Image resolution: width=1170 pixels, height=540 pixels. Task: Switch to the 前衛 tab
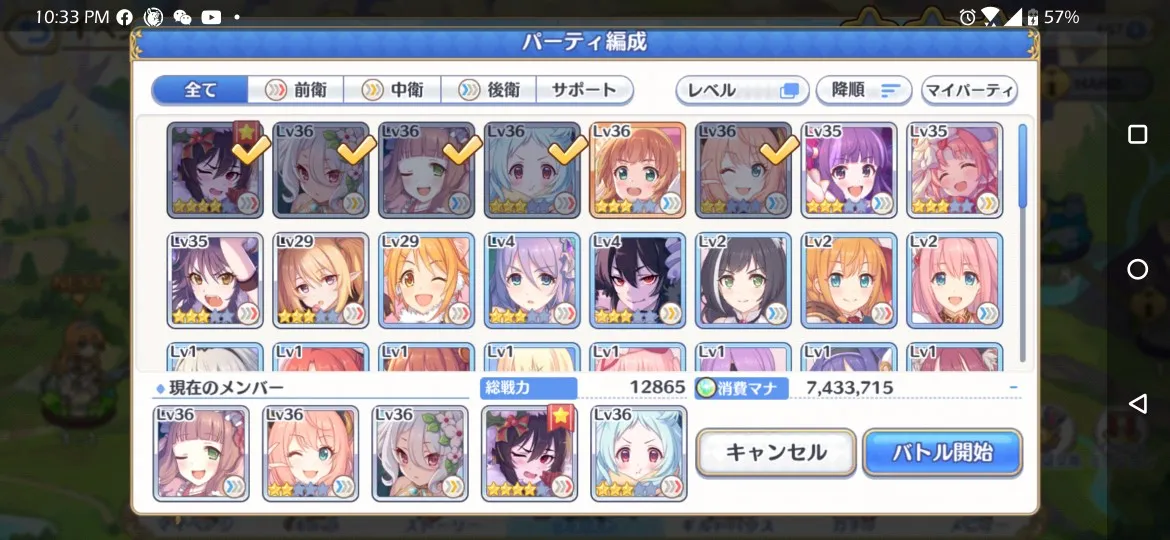296,90
